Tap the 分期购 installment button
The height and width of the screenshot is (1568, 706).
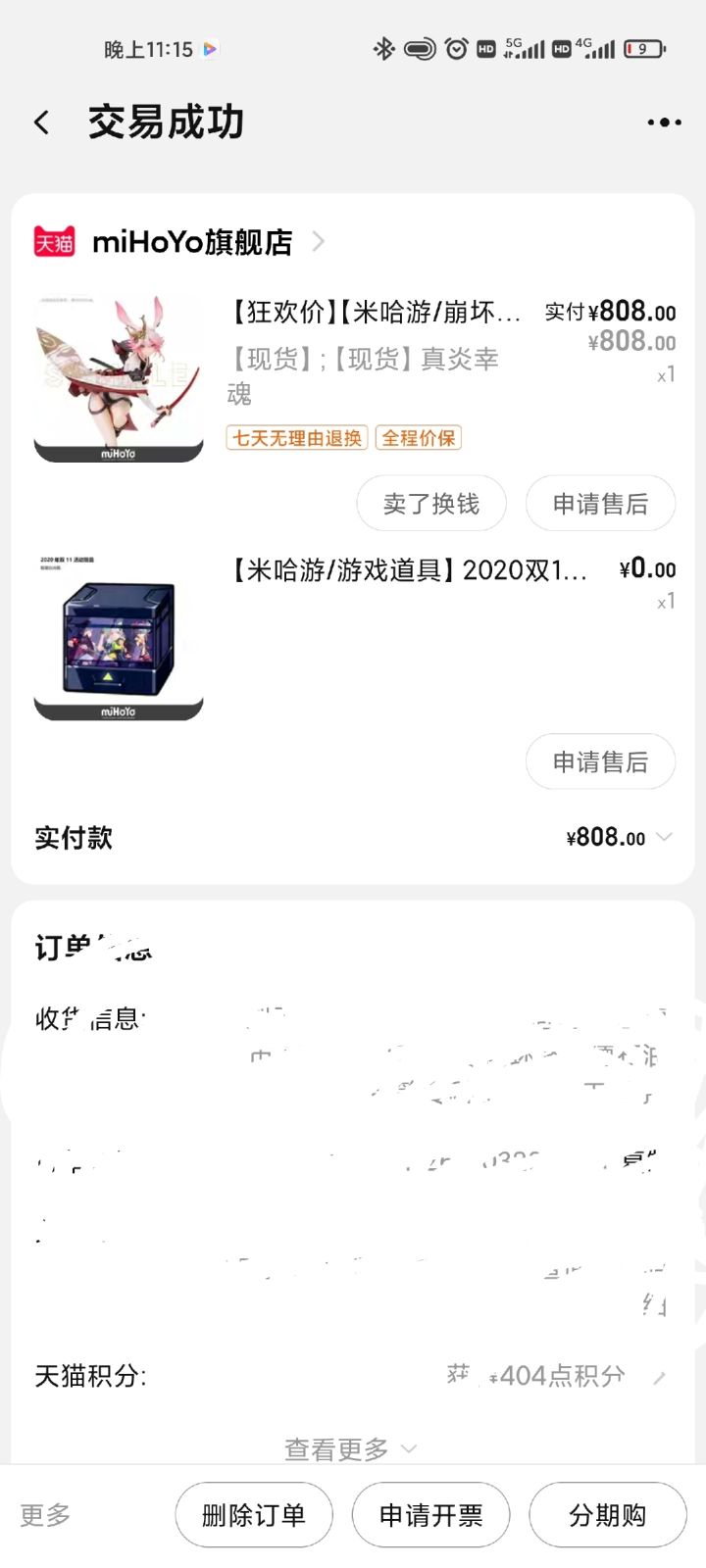coord(607,1514)
